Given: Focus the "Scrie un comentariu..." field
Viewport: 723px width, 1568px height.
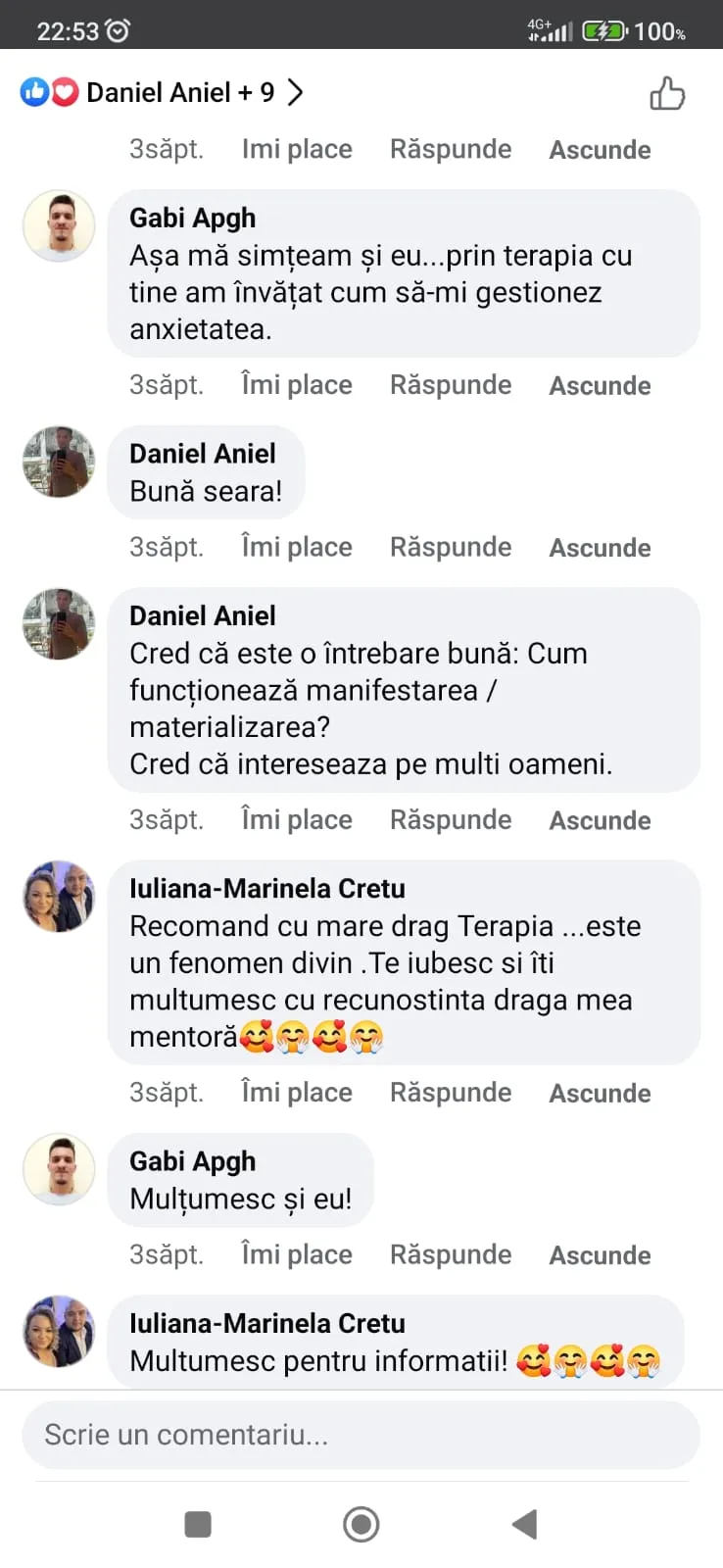Looking at the screenshot, I should tap(361, 1435).
